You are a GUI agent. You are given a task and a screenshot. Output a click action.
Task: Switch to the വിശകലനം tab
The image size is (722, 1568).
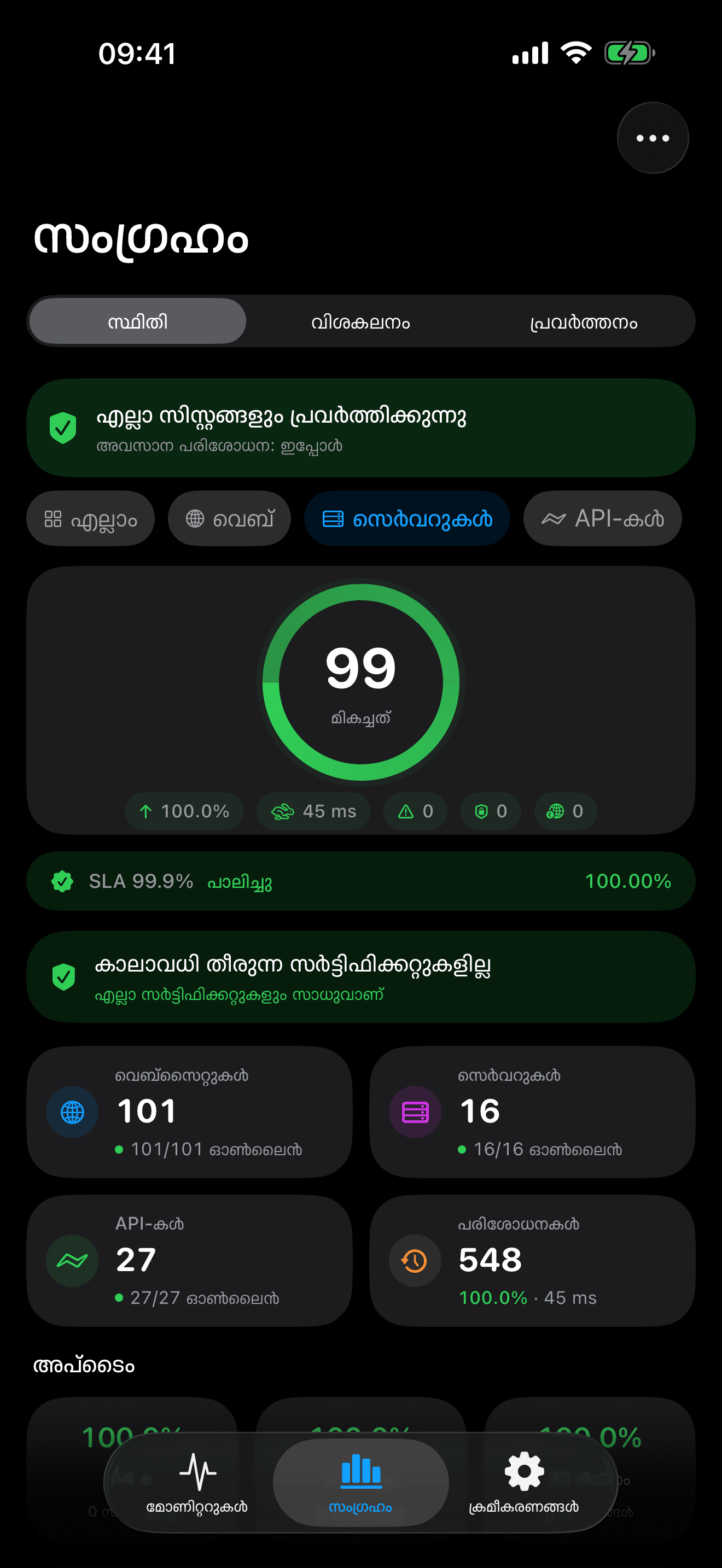pyautogui.click(x=361, y=321)
